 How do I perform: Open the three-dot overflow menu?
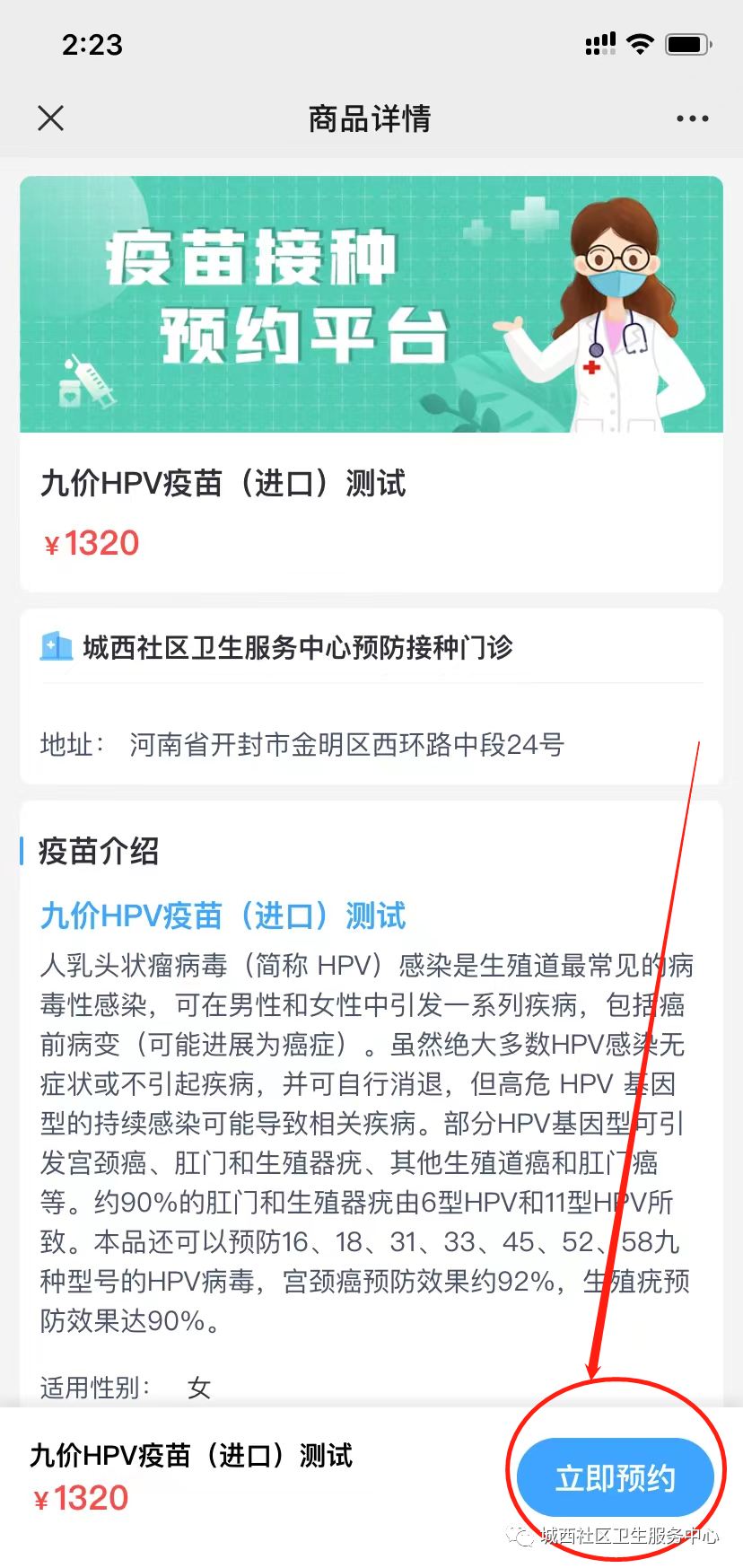coord(692,118)
